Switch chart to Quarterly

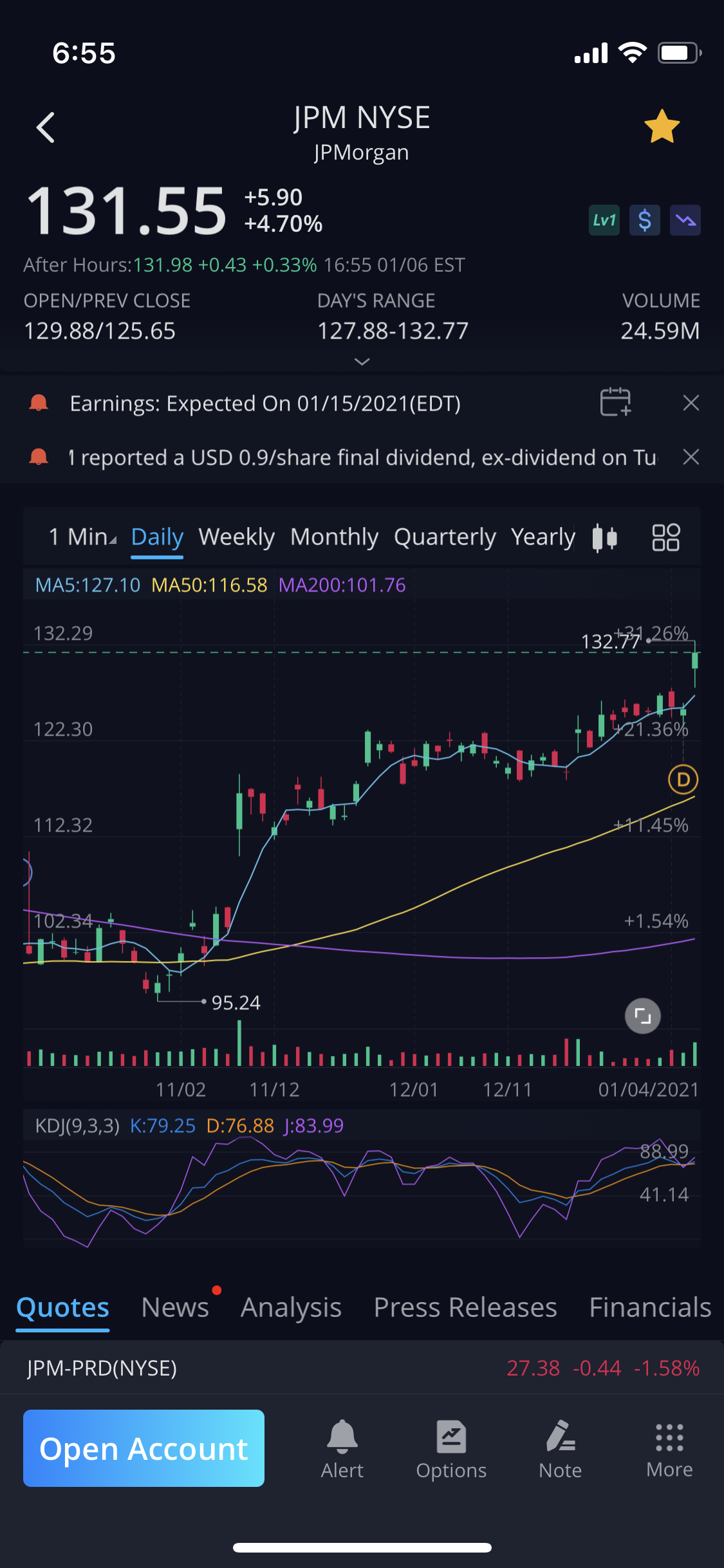[x=445, y=537]
